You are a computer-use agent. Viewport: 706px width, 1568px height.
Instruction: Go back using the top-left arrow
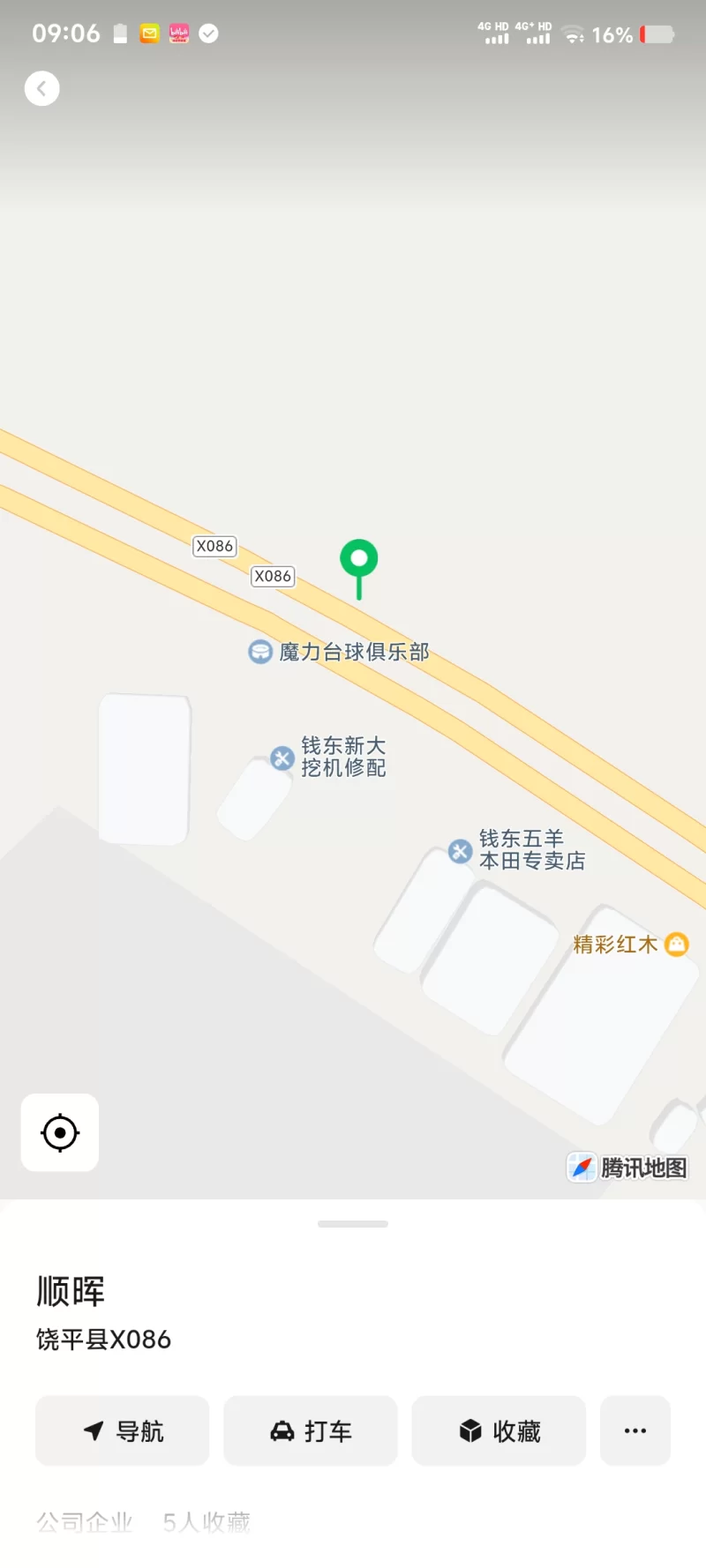(x=41, y=88)
